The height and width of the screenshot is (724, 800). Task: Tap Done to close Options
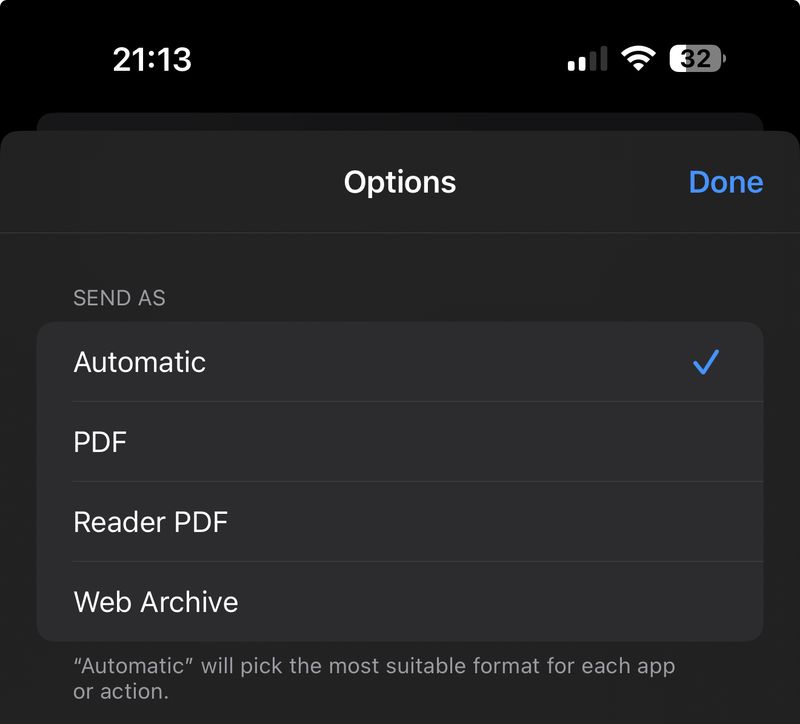tap(725, 182)
